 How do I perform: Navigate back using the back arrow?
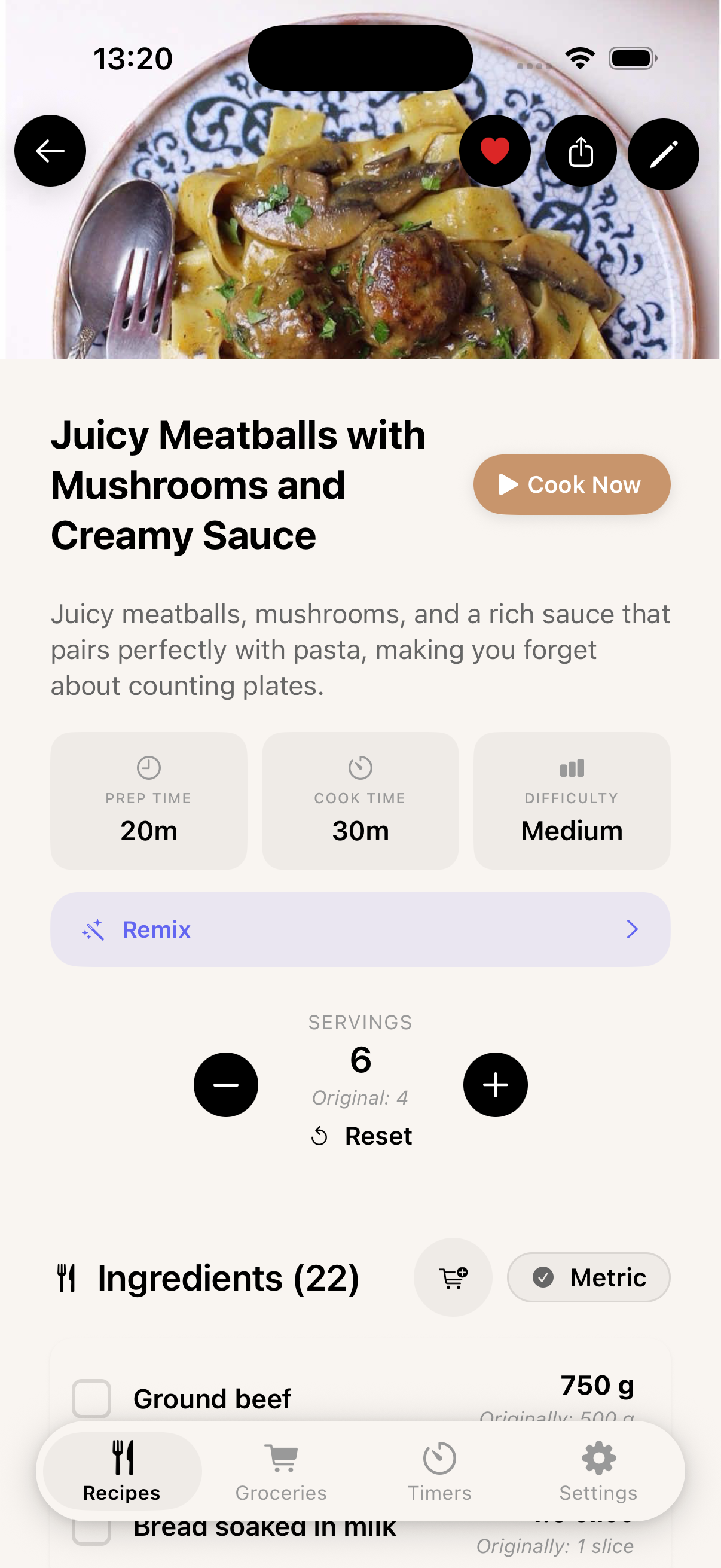(x=50, y=150)
